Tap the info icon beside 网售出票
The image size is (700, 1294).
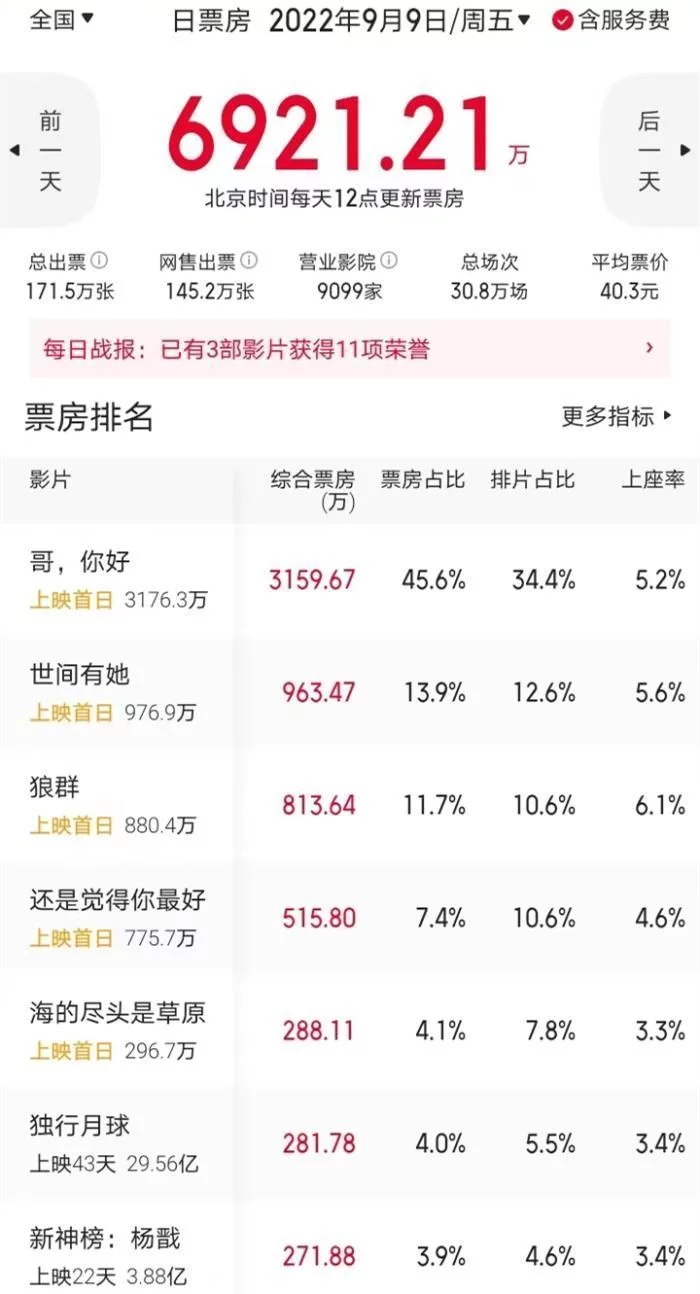(x=248, y=262)
